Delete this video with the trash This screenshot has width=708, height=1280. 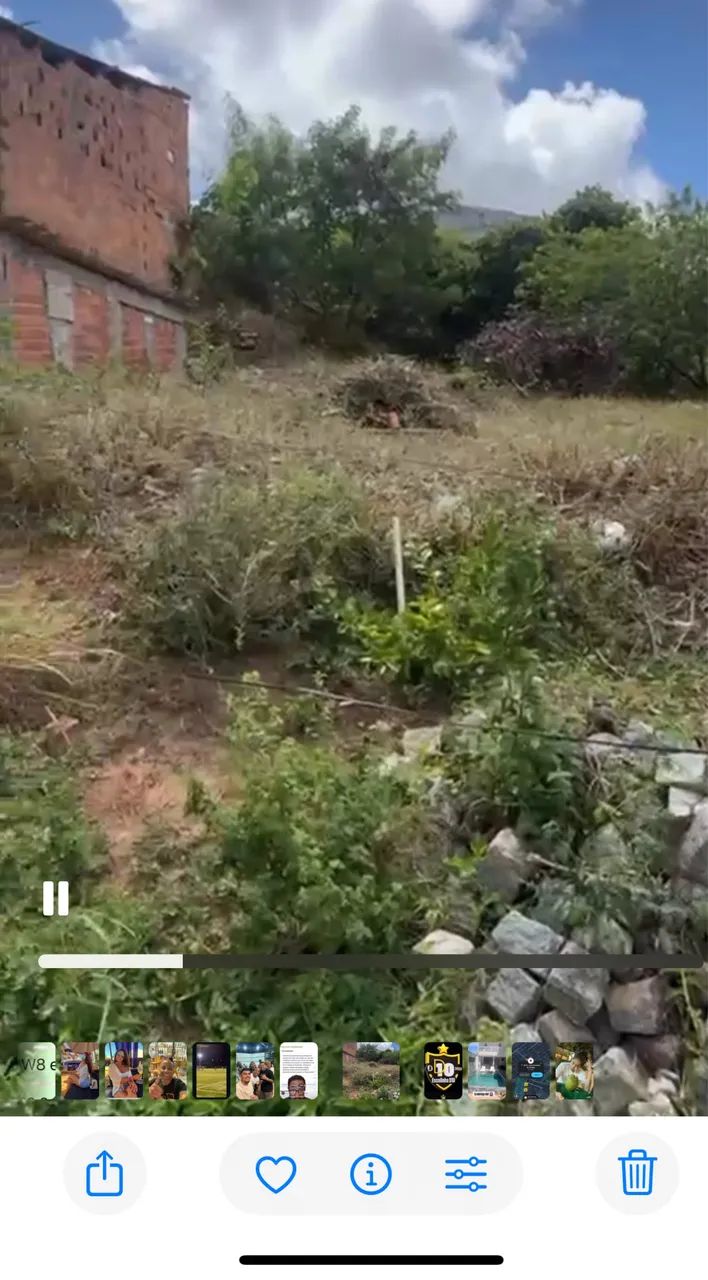(x=637, y=1173)
